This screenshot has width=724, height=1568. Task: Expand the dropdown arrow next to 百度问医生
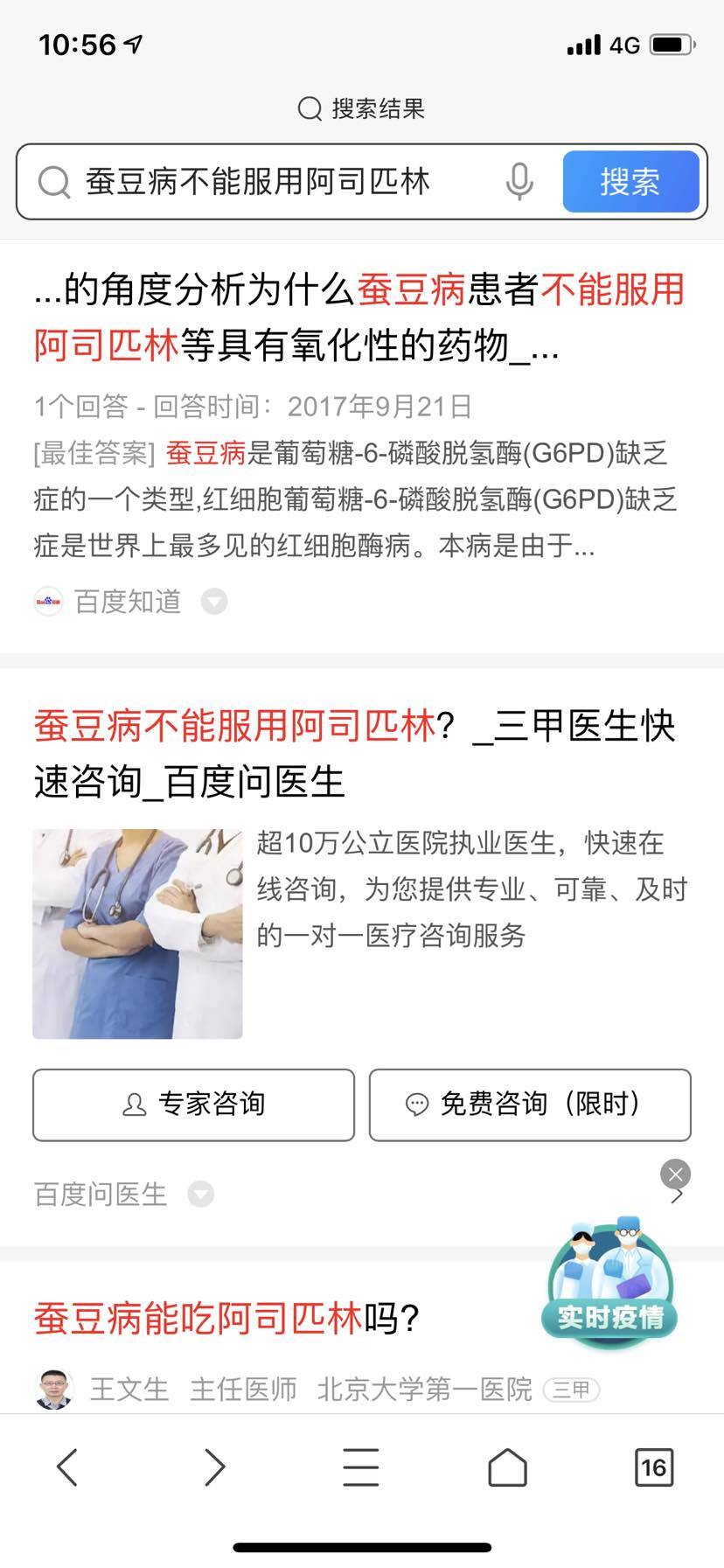pos(201,1195)
